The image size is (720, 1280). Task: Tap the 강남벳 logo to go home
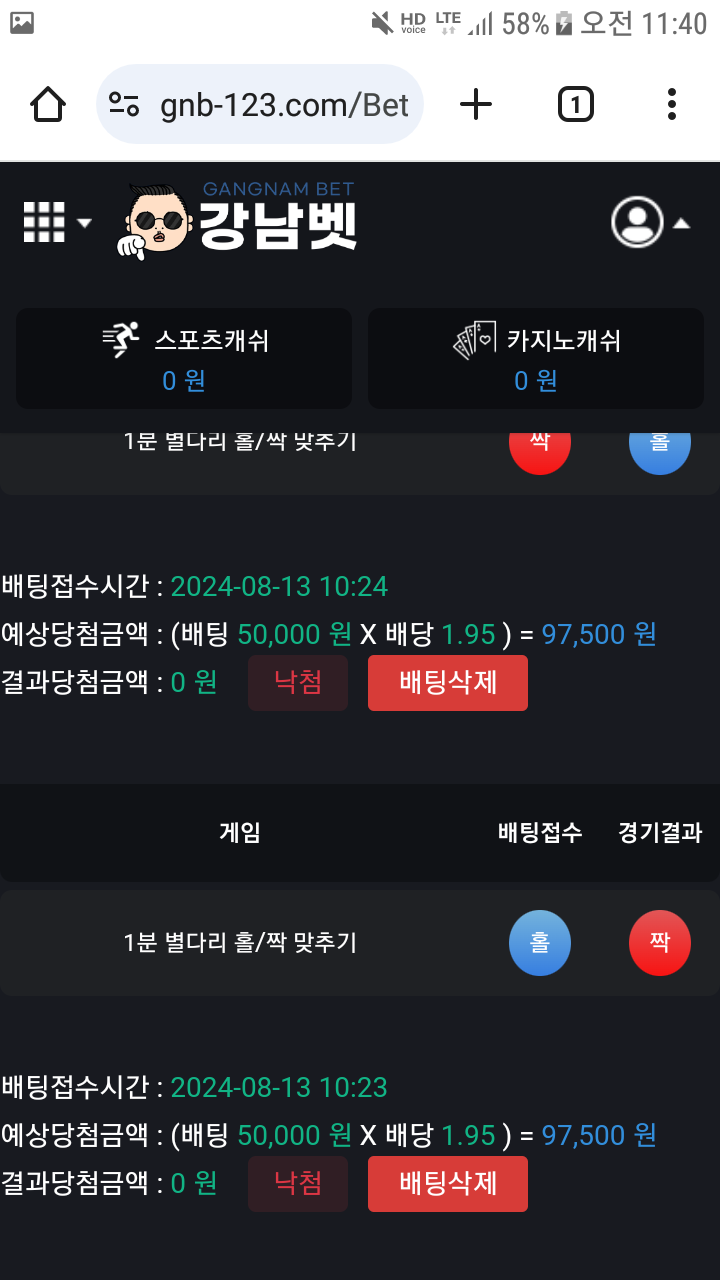[240, 220]
